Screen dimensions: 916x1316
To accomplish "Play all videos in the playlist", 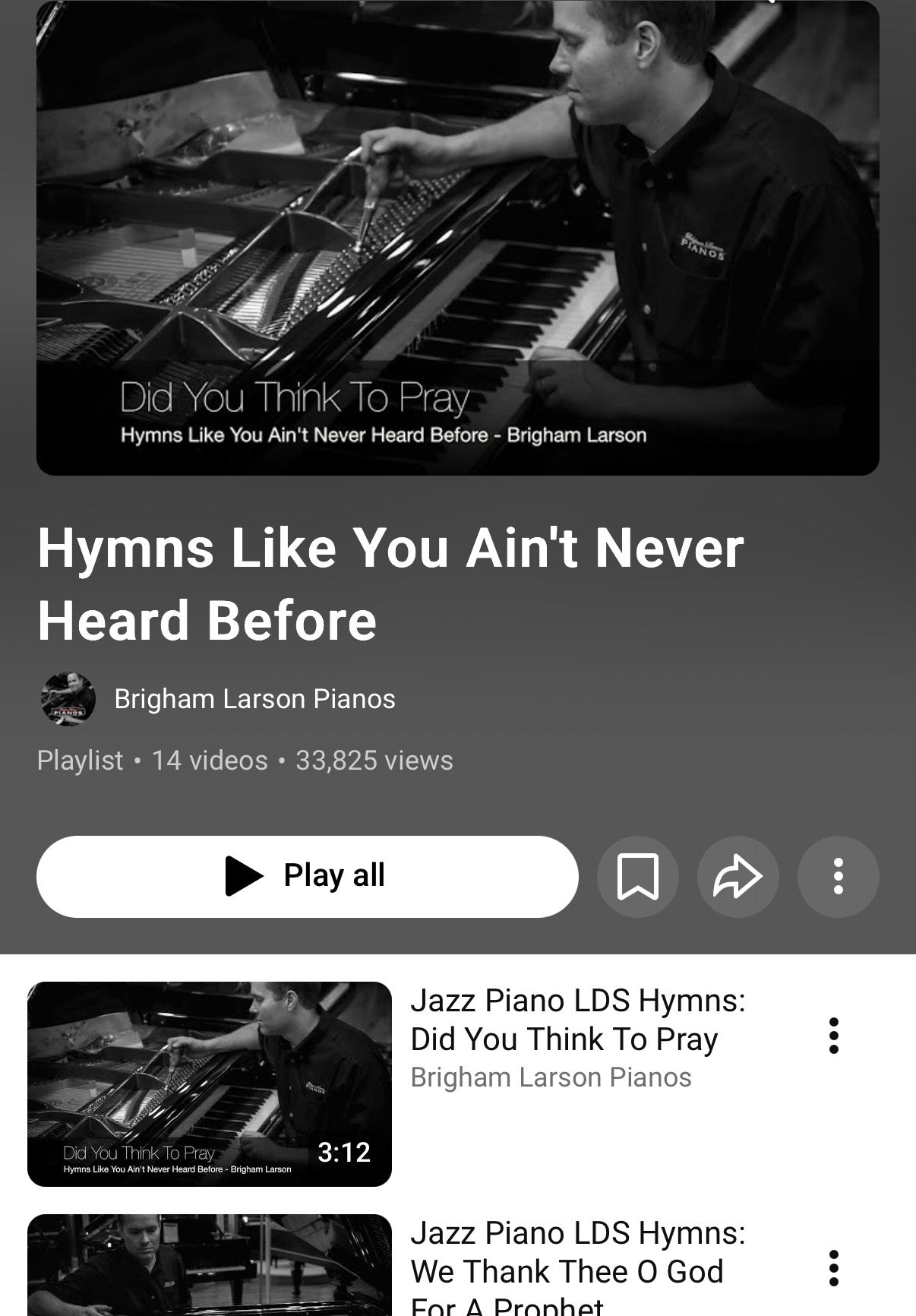I will tap(307, 876).
